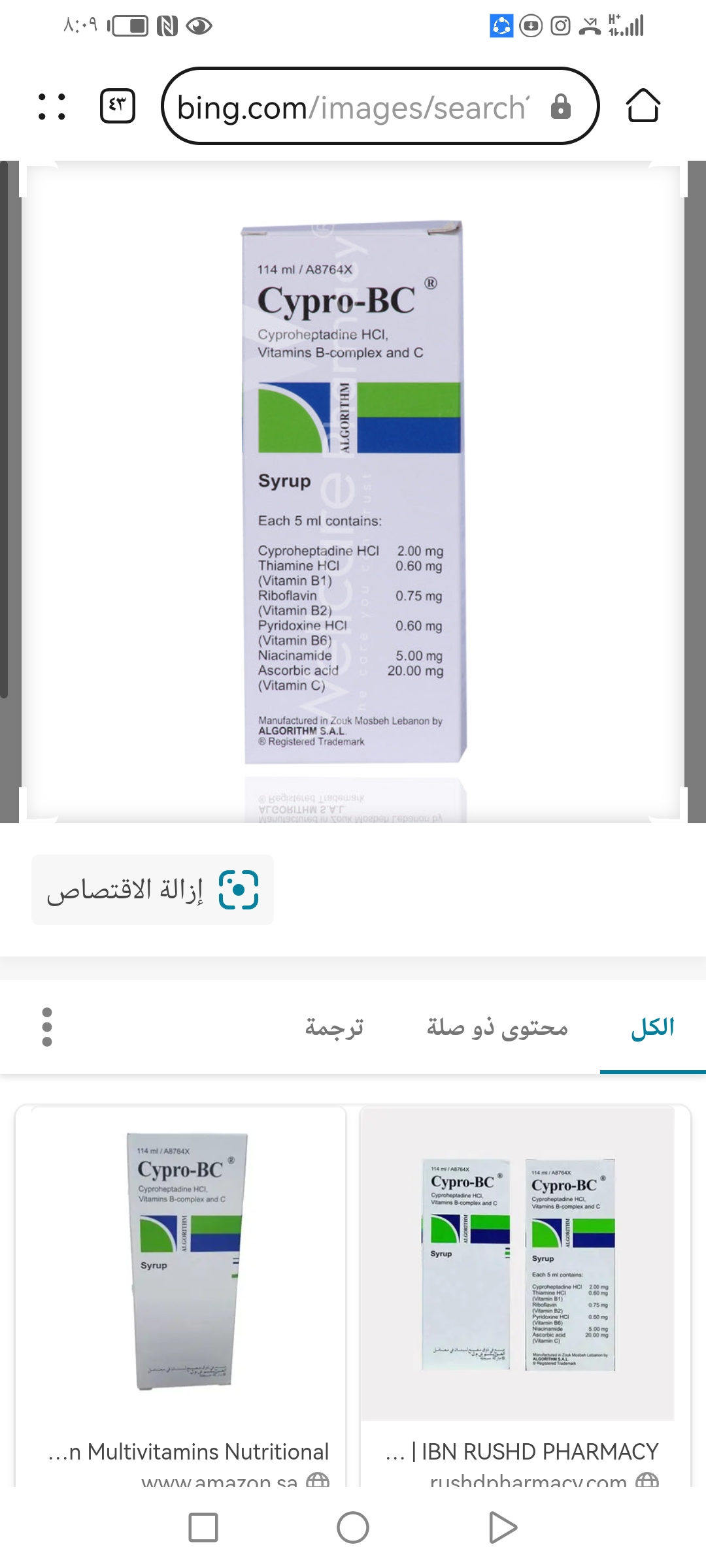Open recent apps with the square button
Image resolution: width=706 pixels, height=1568 pixels.
click(203, 1527)
